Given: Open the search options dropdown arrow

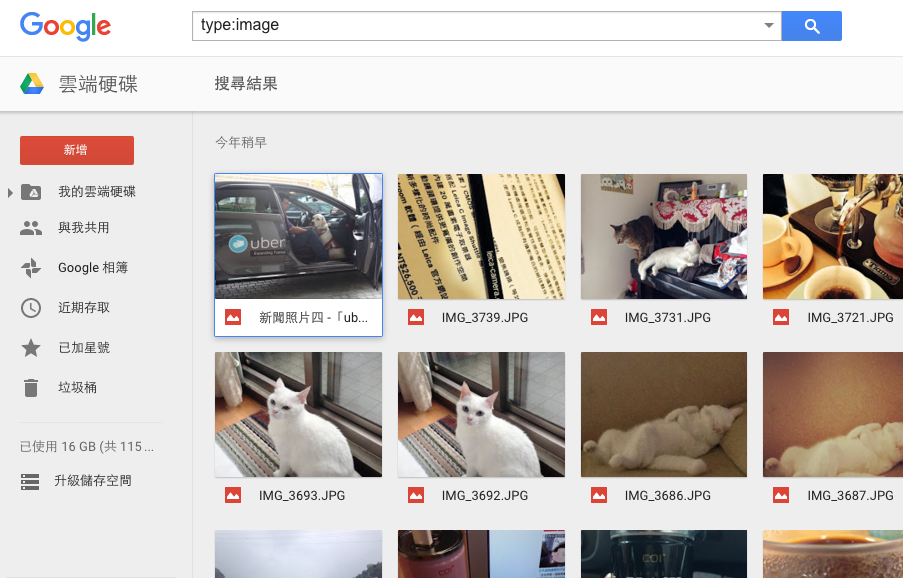Looking at the screenshot, I should click(768, 26).
